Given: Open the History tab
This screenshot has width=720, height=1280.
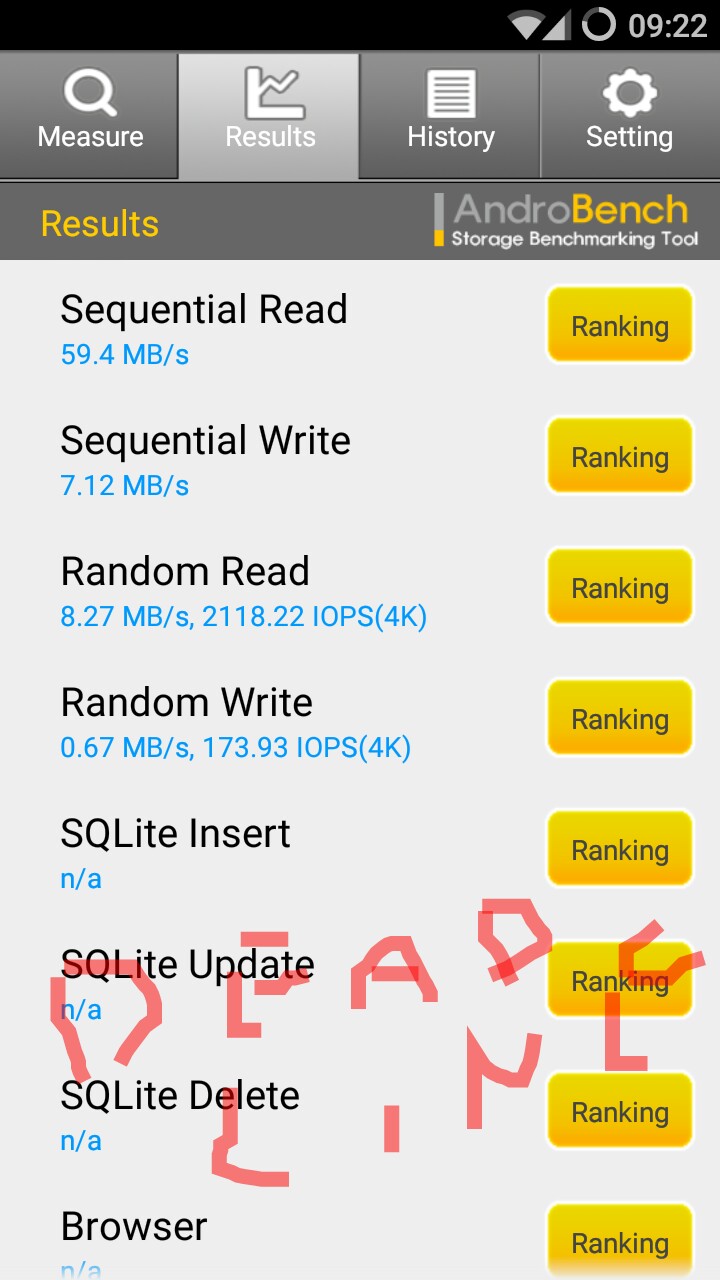Looking at the screenshot, I should [450, 116].
